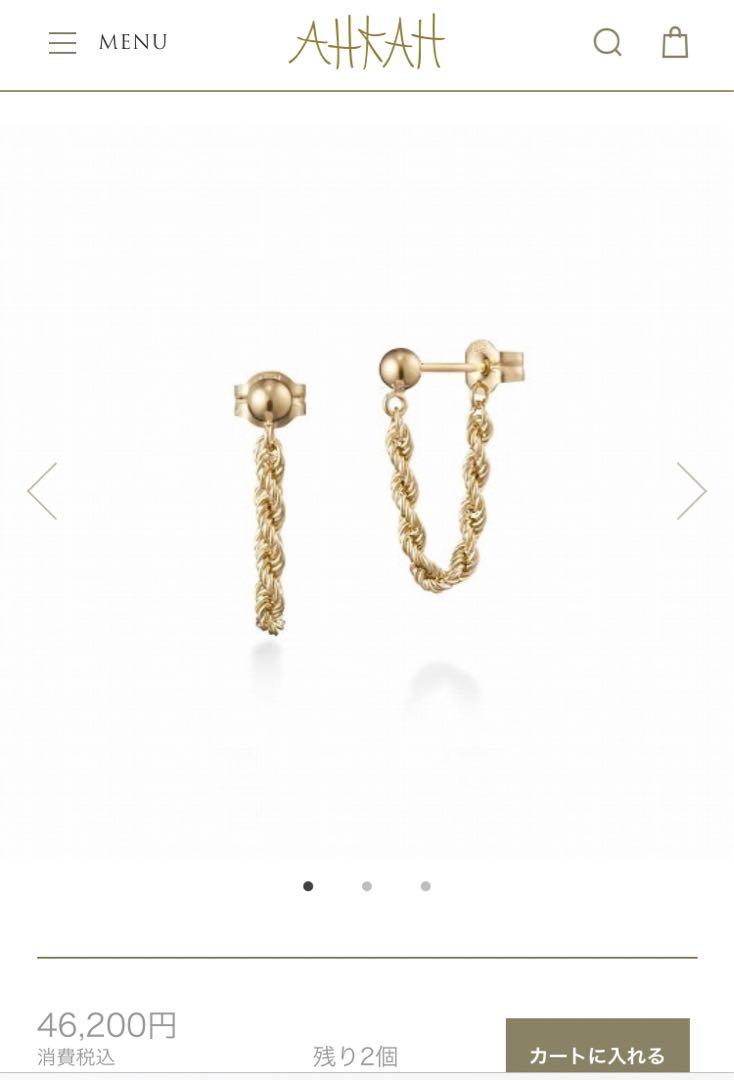Jump to the second image dot

point(367,886)
